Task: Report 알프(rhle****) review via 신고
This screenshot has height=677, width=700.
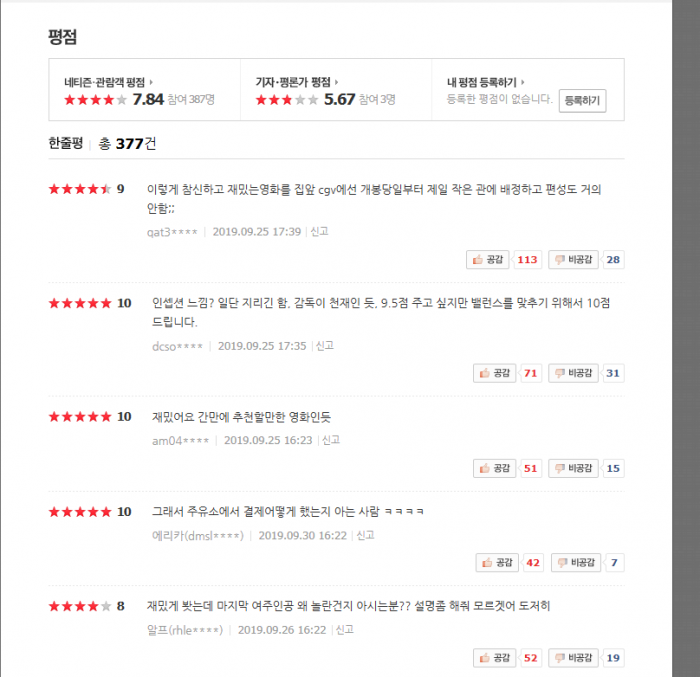Action: tap(345, 630)
